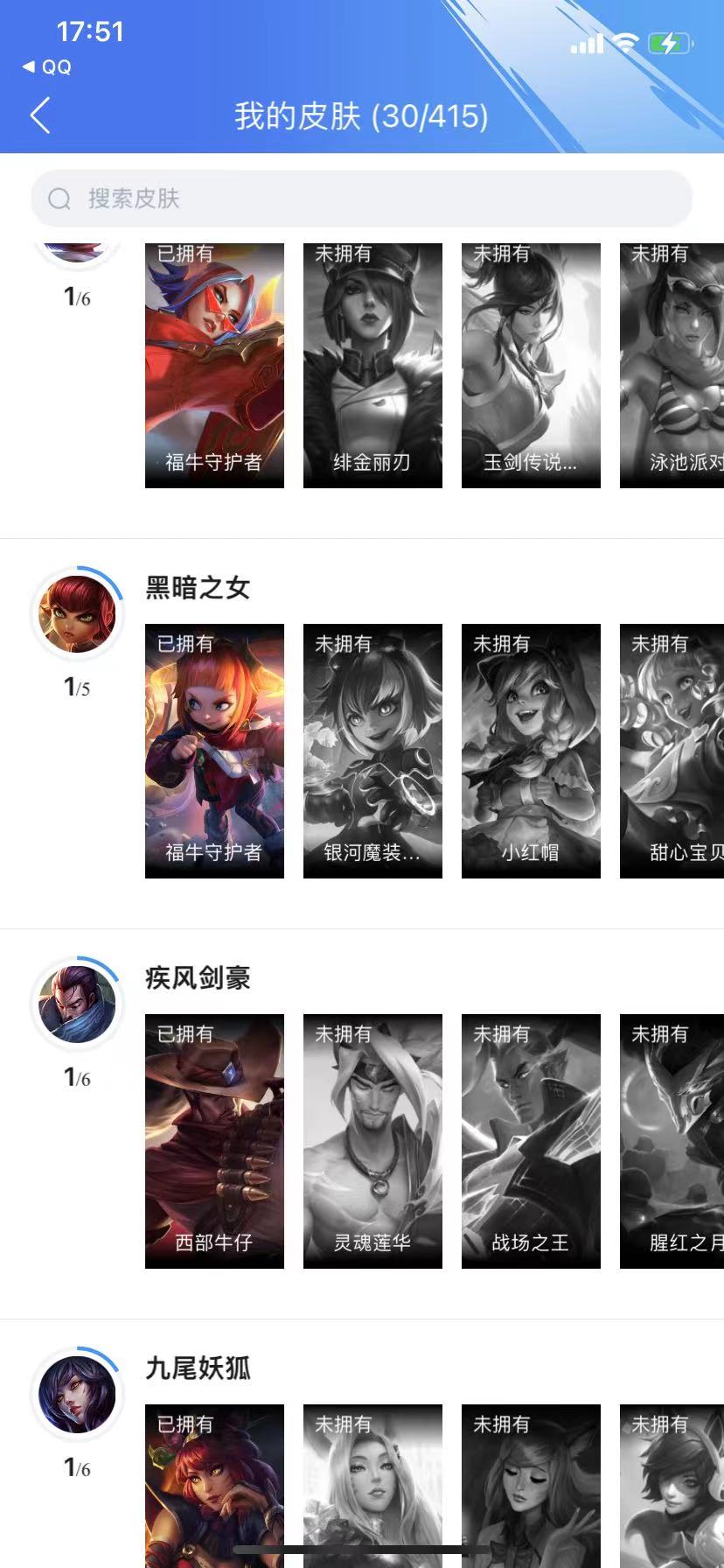View the 甜心宝贝 skin card
The width and height of the screenshot is (724, 1568).
[672, 751]
